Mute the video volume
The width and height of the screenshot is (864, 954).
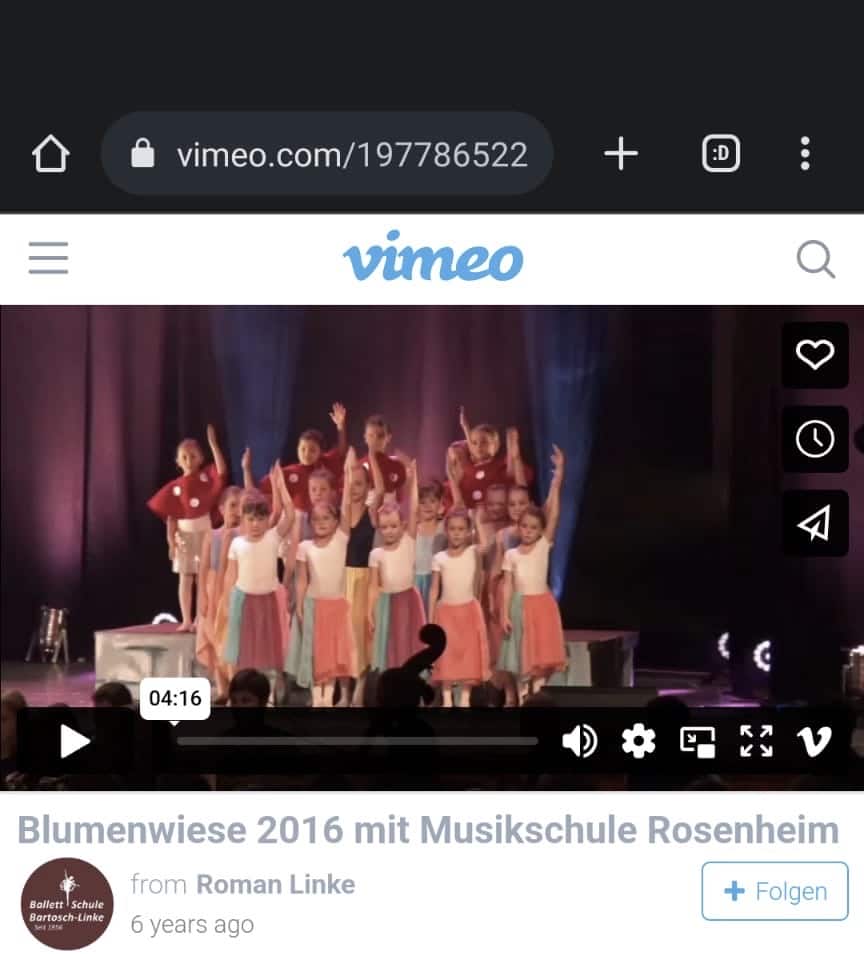click(579, 741)
